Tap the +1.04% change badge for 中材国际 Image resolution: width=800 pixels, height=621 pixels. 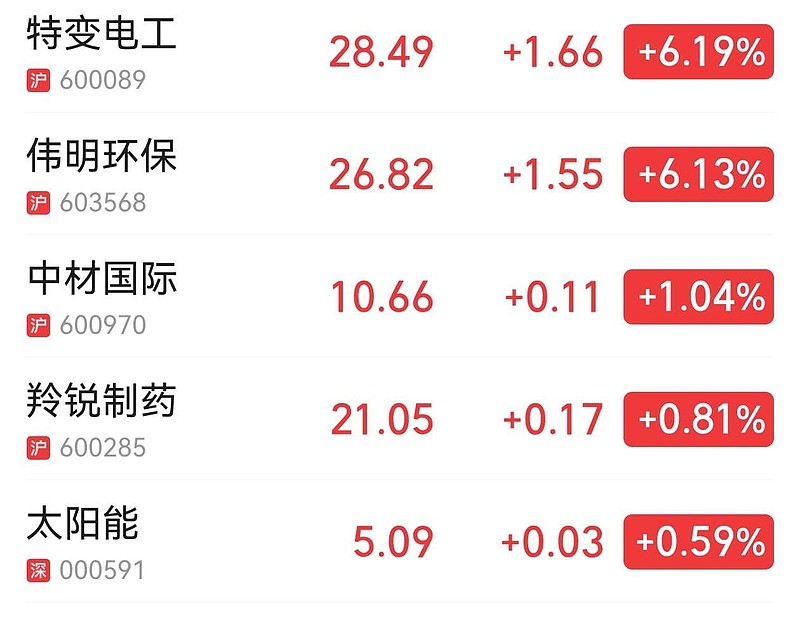698,296
